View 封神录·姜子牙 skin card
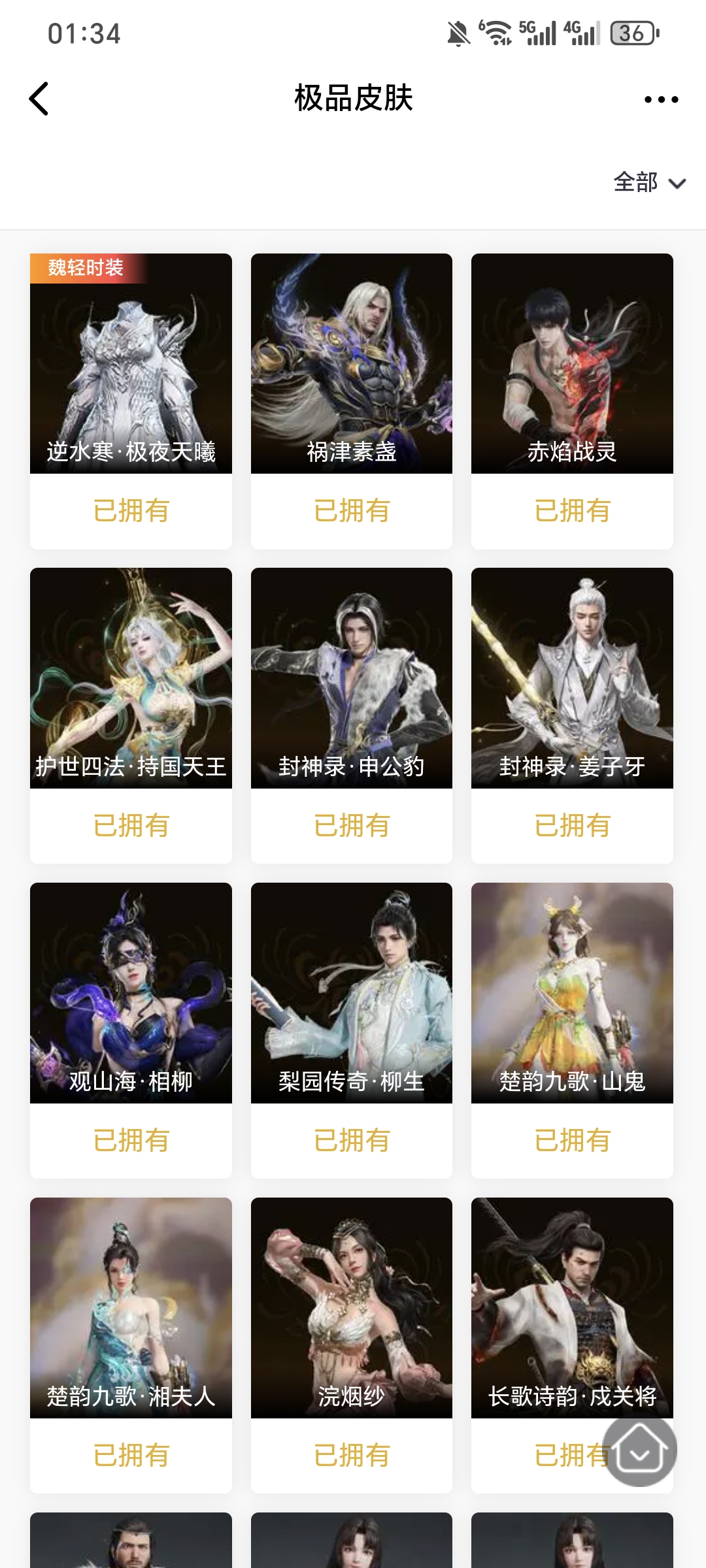Viewport: 706px width, 1568px height. pos(572,678)
